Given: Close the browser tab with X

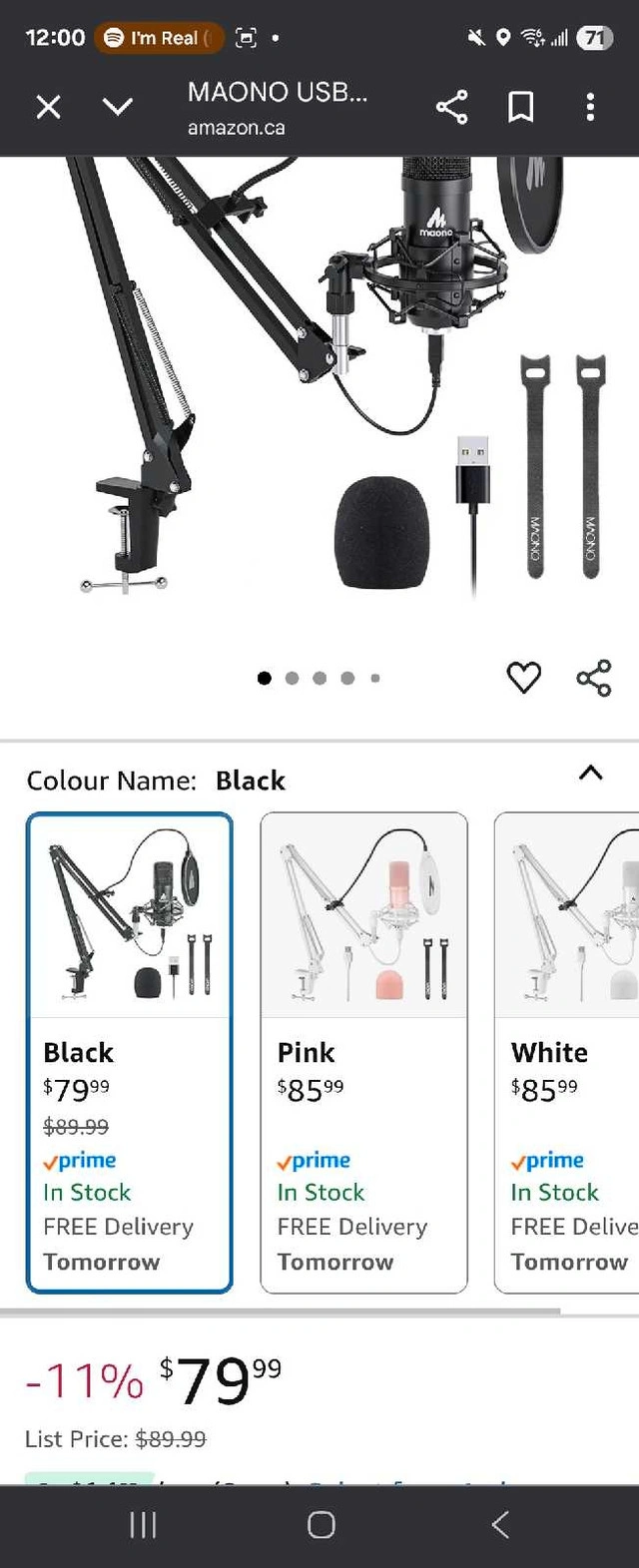Looking at the screenshot, I should tap(48, 107).
